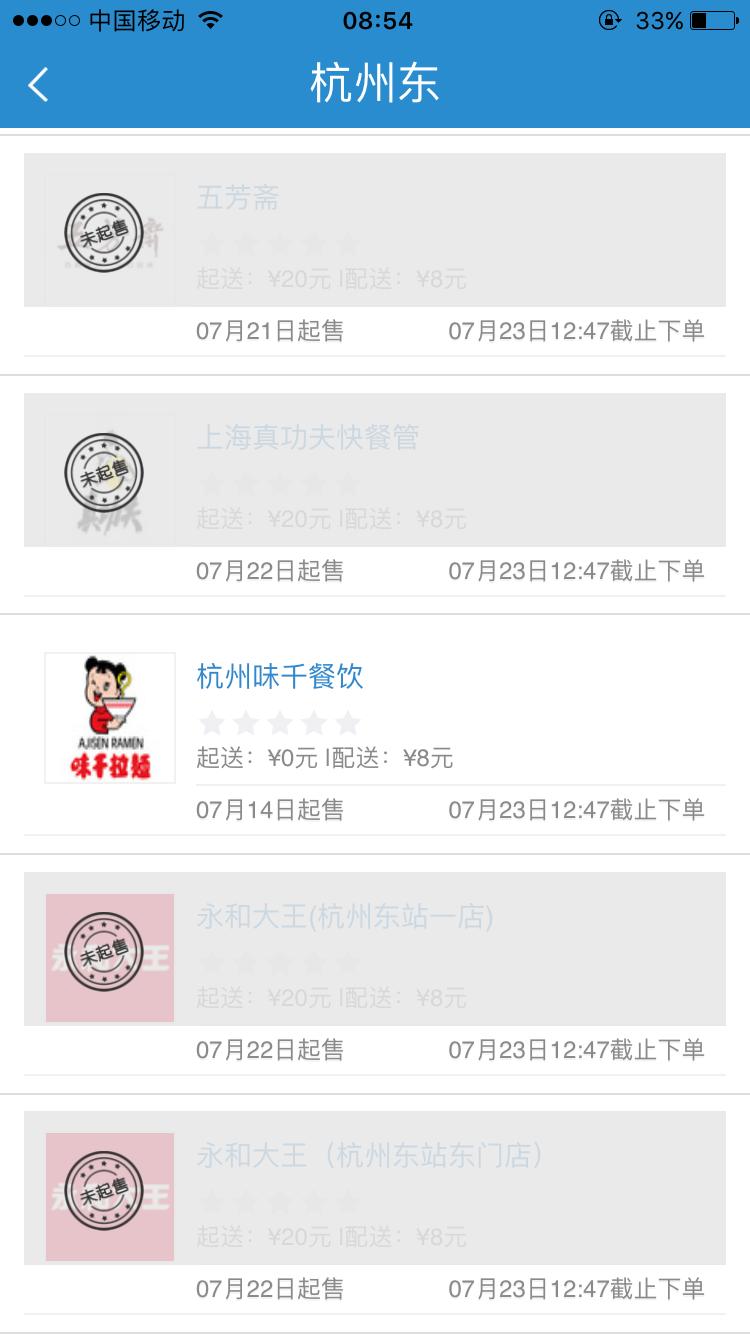This screenshot has width=750, height=1334.
Task: Tap the 杭州东 station title
Action: [x=375, y=85]
